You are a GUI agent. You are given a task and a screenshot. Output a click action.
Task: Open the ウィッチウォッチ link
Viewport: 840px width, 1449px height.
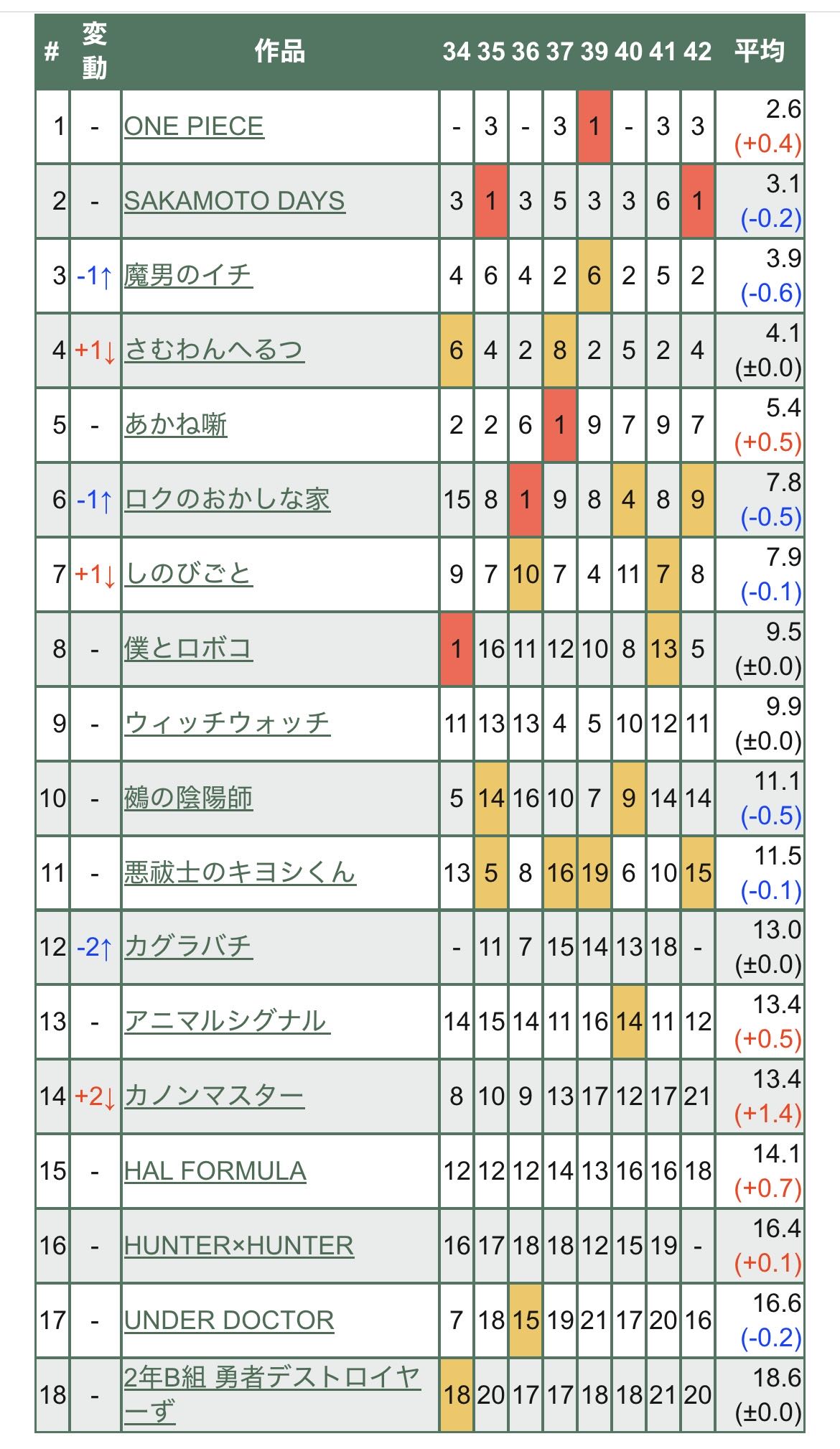227,724
